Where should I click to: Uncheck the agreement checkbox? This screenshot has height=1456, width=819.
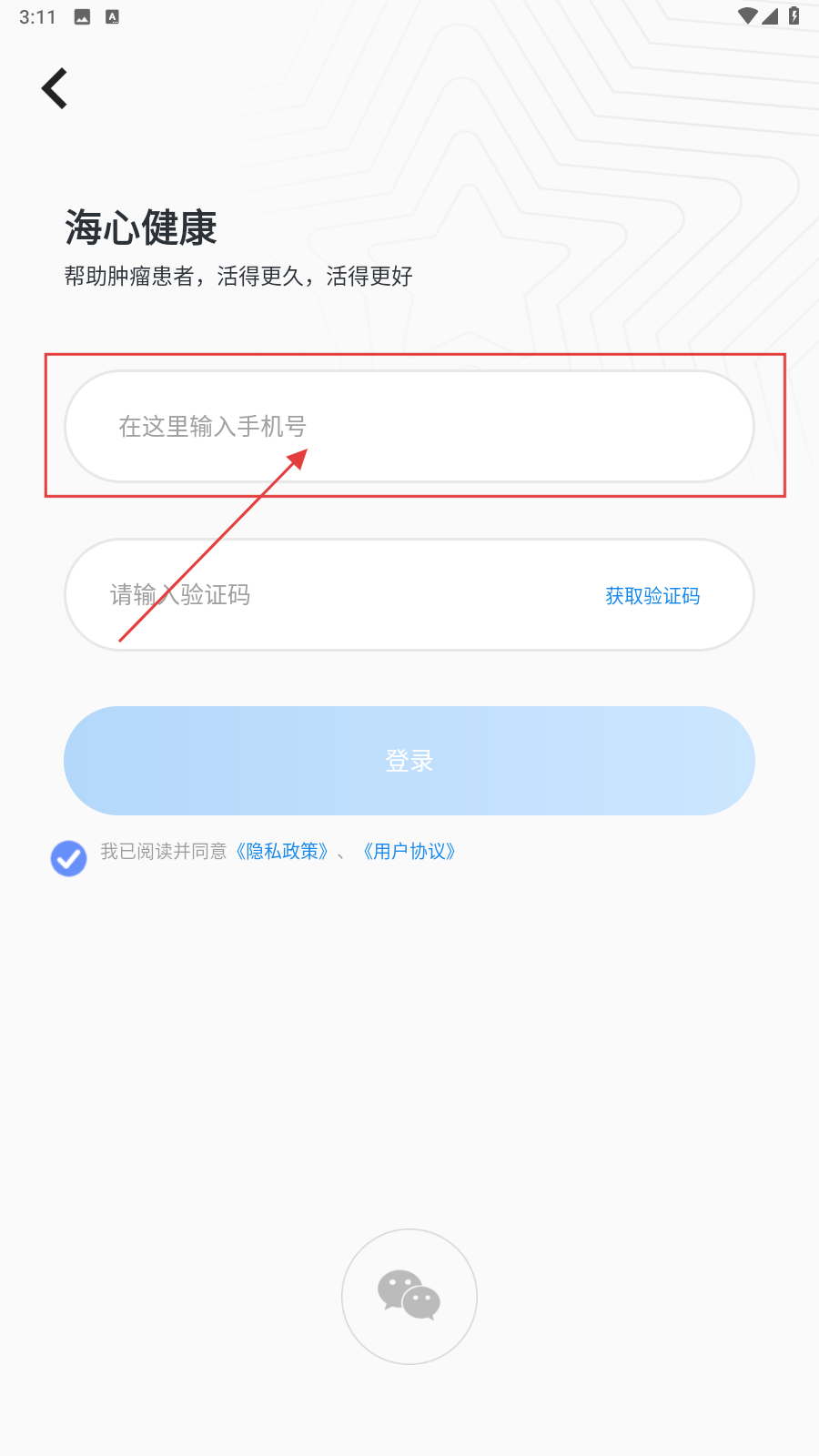68,857
